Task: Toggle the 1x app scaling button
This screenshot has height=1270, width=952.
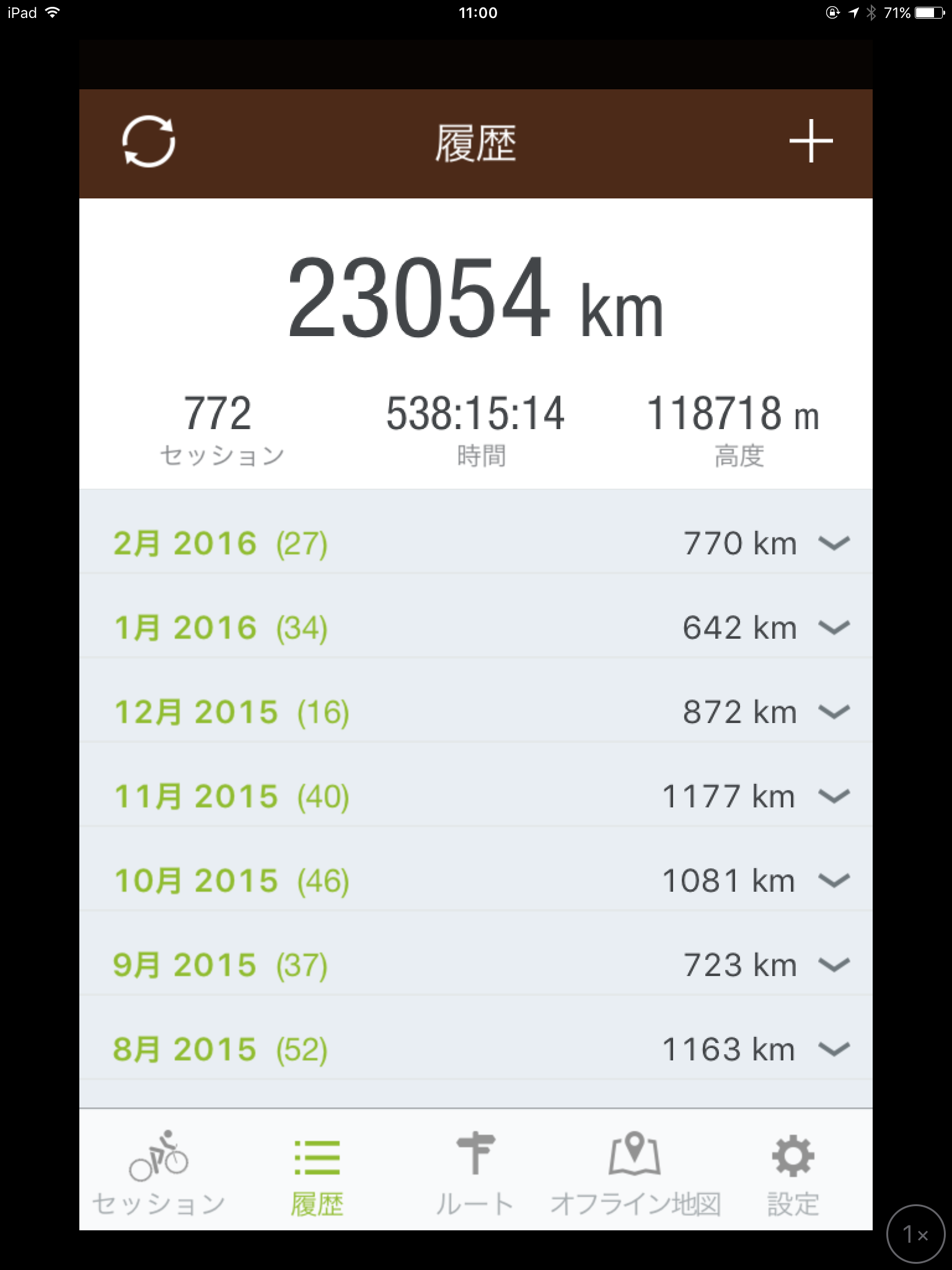Action: coord(915,1233)
